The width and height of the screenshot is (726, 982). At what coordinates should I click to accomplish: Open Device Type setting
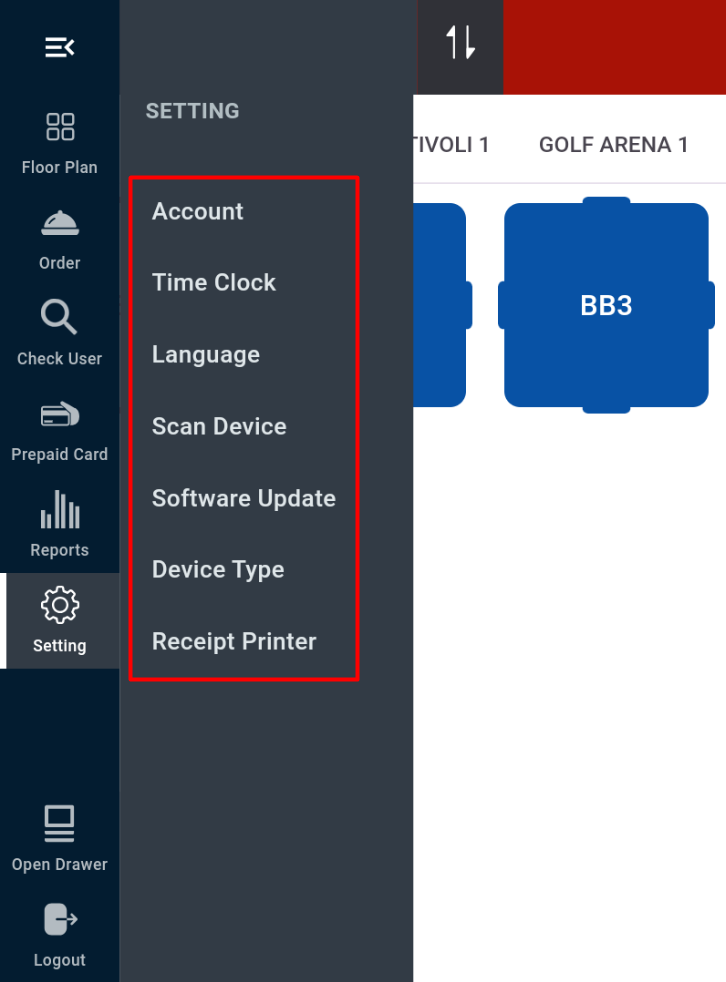click(x=218, y=570)
